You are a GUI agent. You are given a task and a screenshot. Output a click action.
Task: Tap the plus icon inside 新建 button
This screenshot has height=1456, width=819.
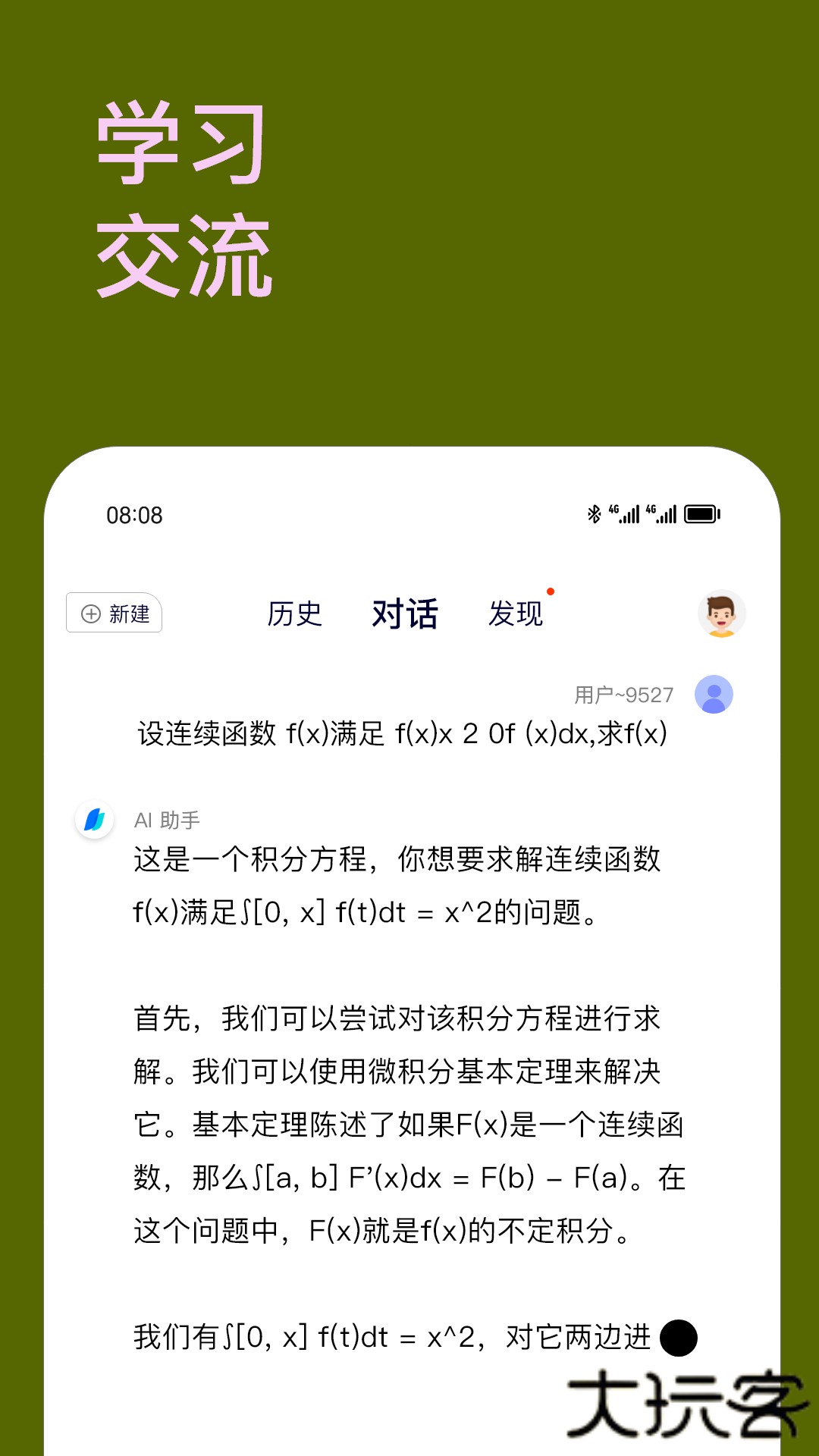[90, 614]
